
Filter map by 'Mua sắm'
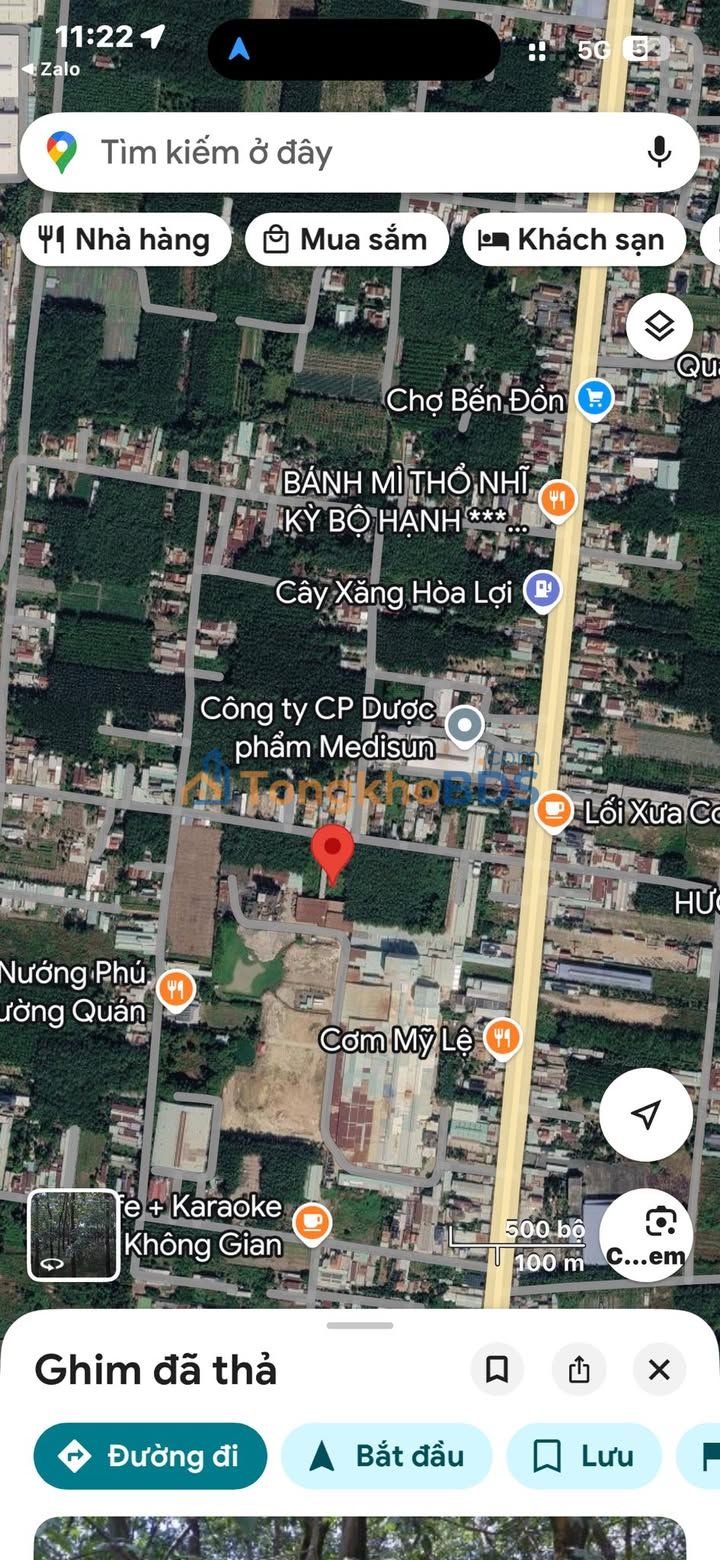346,240
